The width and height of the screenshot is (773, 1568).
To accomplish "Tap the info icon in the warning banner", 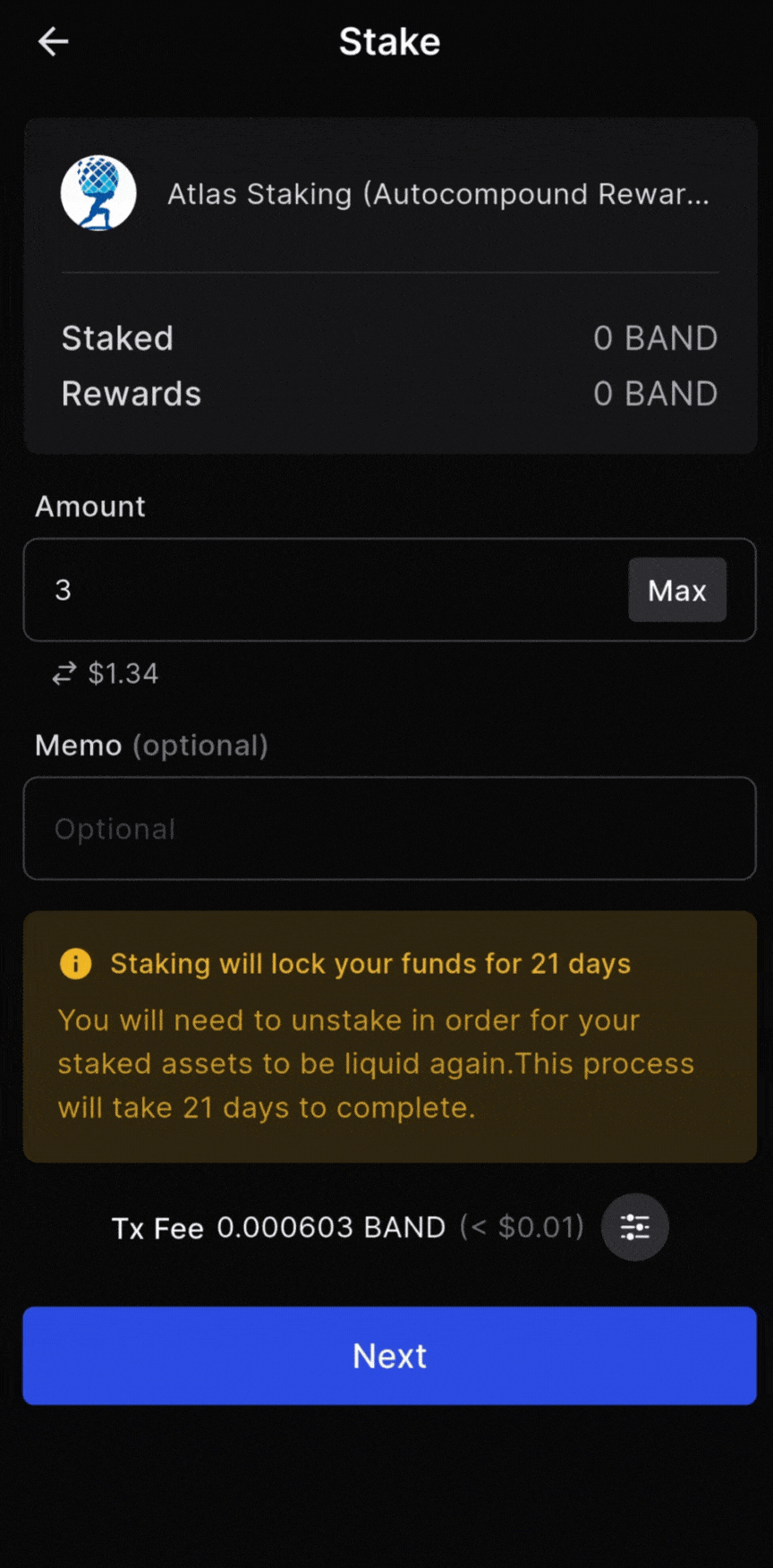I will [x=75, y=964].
